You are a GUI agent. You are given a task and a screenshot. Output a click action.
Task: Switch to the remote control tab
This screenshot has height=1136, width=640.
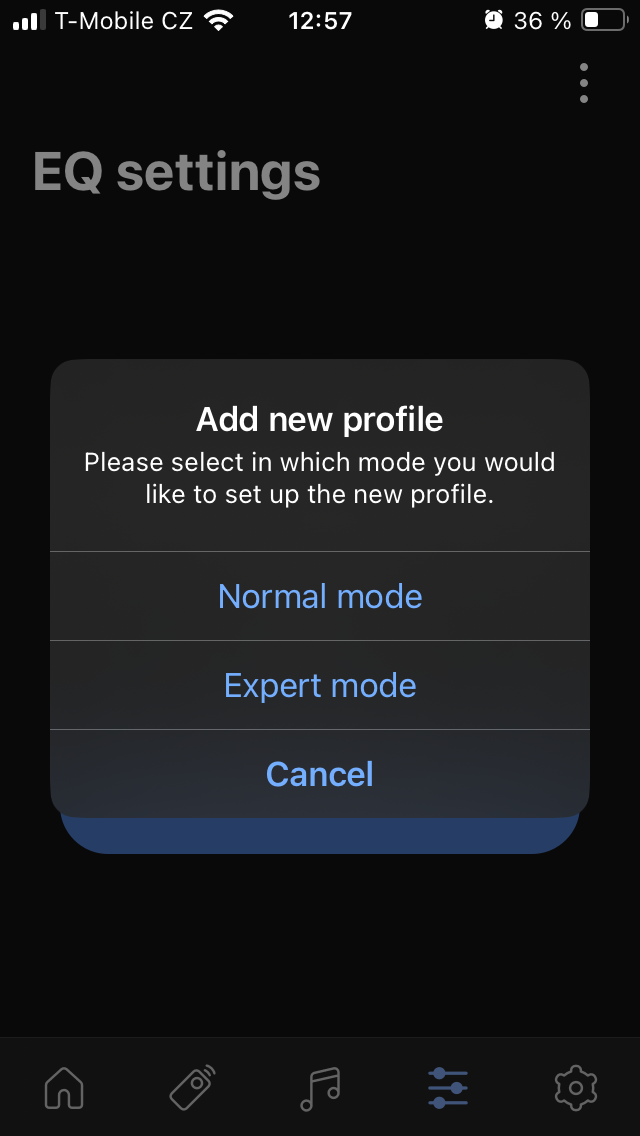pos(192,1087)
